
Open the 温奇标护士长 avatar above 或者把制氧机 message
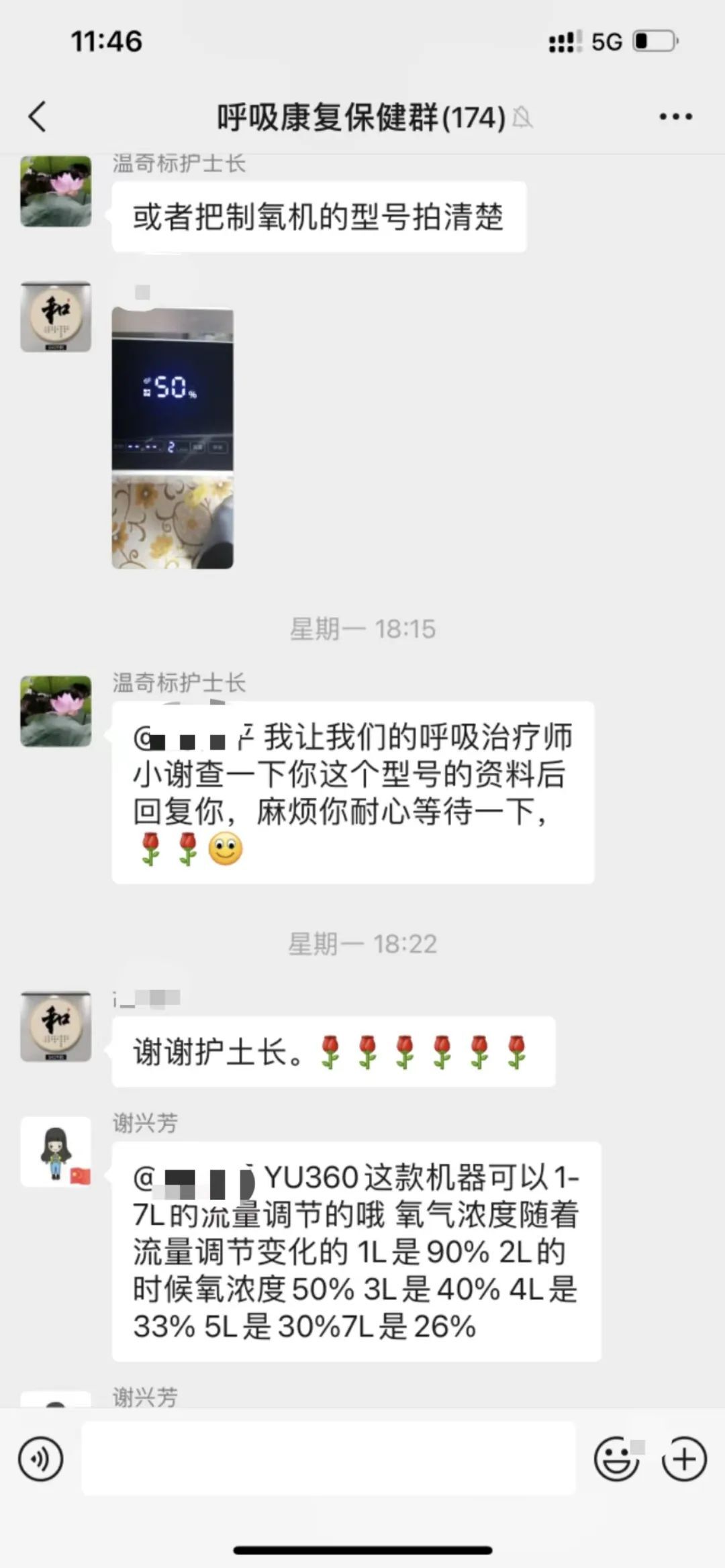[56, 192]
